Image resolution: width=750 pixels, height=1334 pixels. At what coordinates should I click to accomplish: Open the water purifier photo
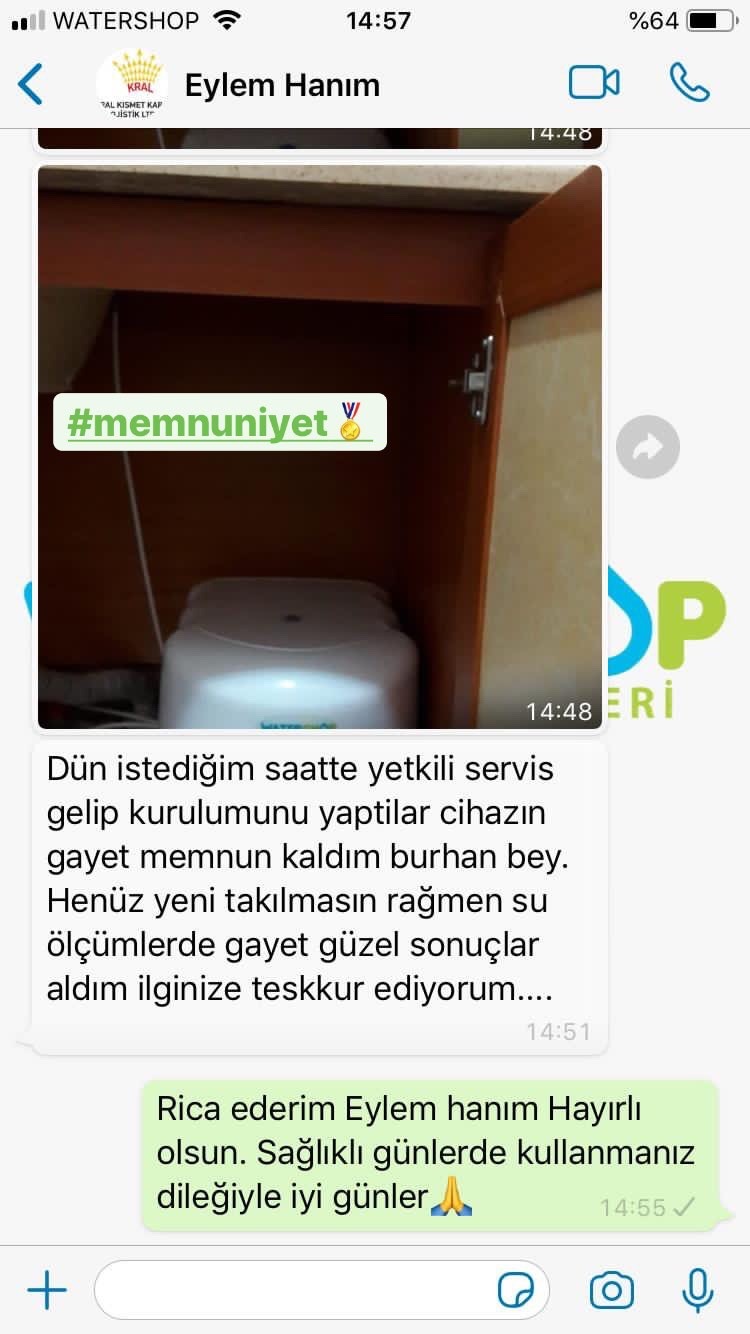pyautogui.click(x=320, y=447)
